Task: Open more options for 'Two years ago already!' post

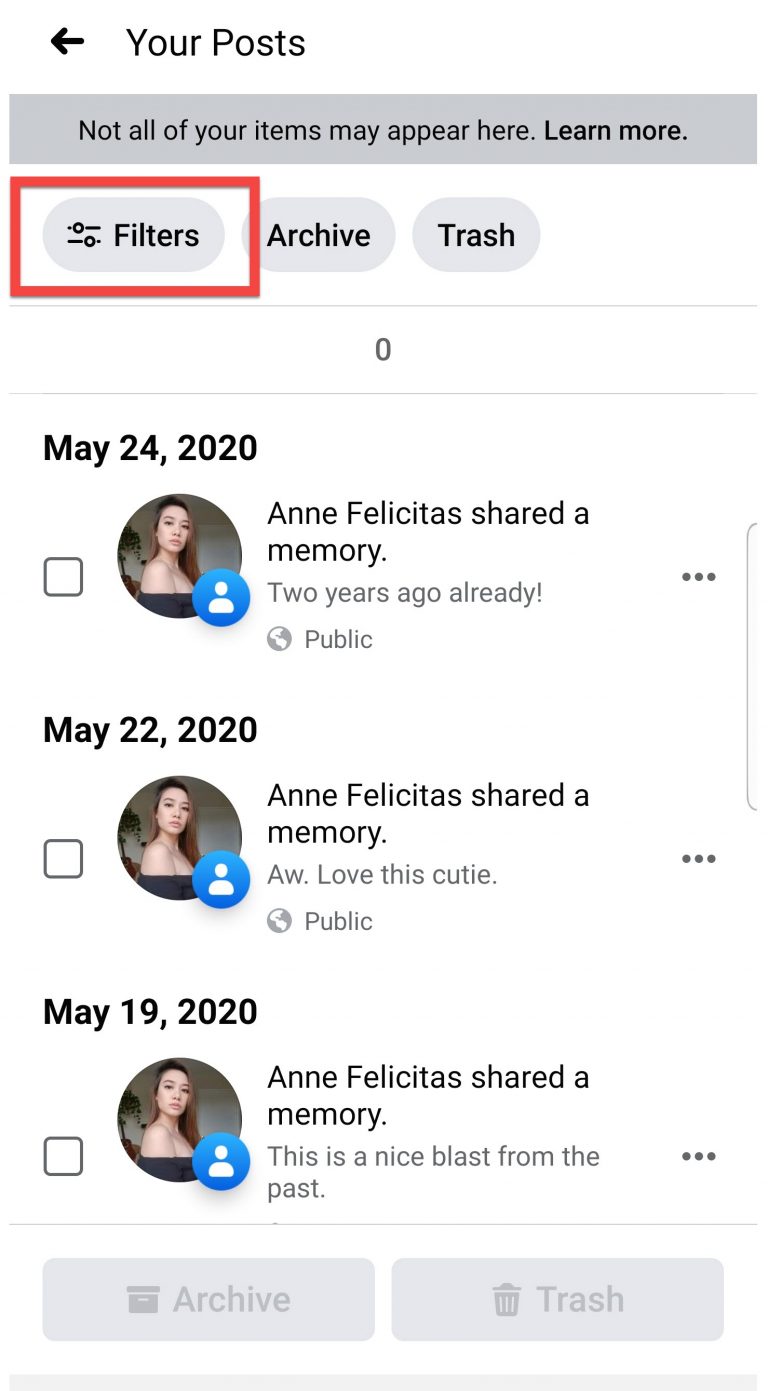Action: click(x=699, y=577)
